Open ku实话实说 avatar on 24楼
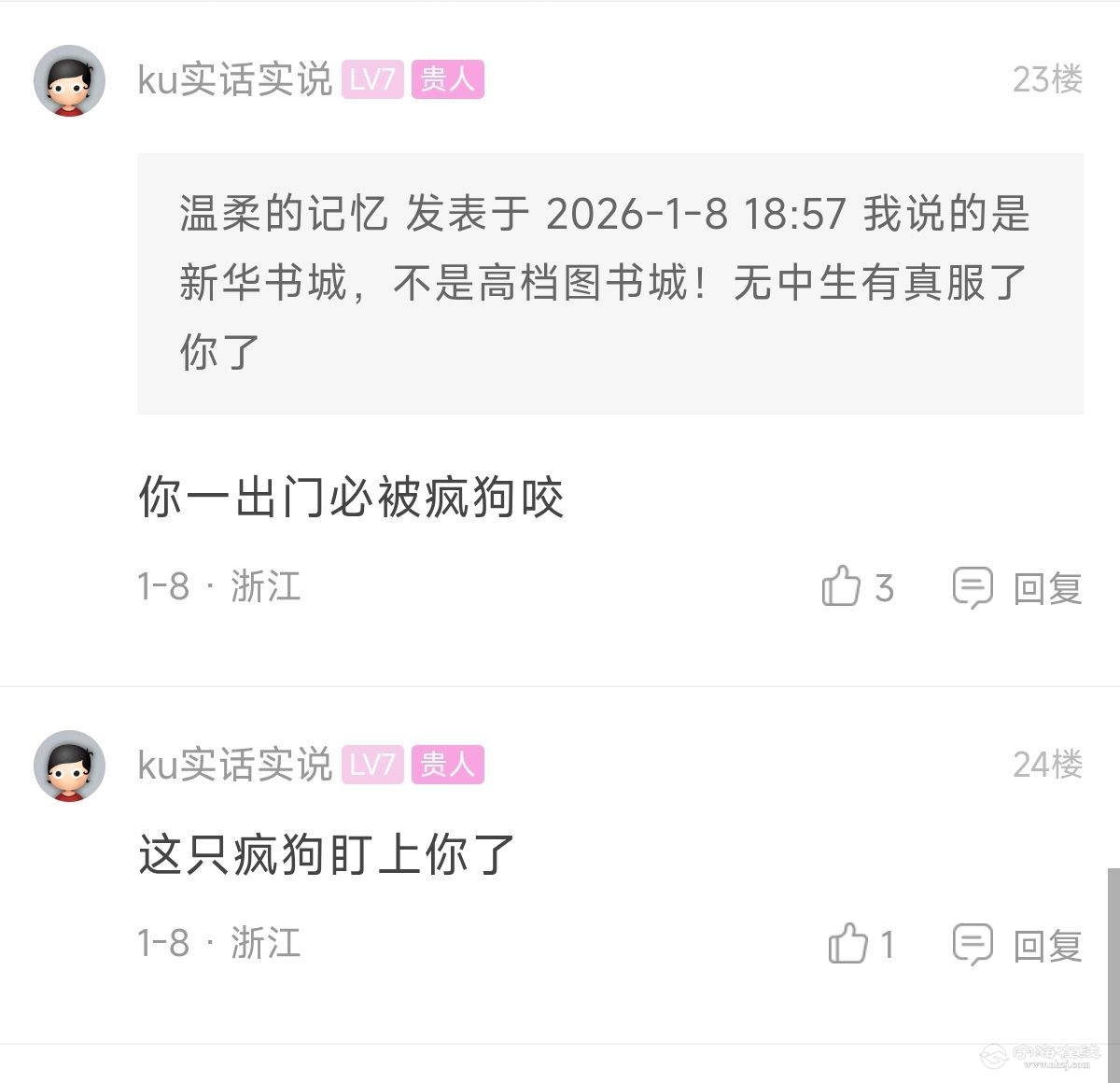The width and height of the screenshot is (1120, 1083). coord(70,766)
